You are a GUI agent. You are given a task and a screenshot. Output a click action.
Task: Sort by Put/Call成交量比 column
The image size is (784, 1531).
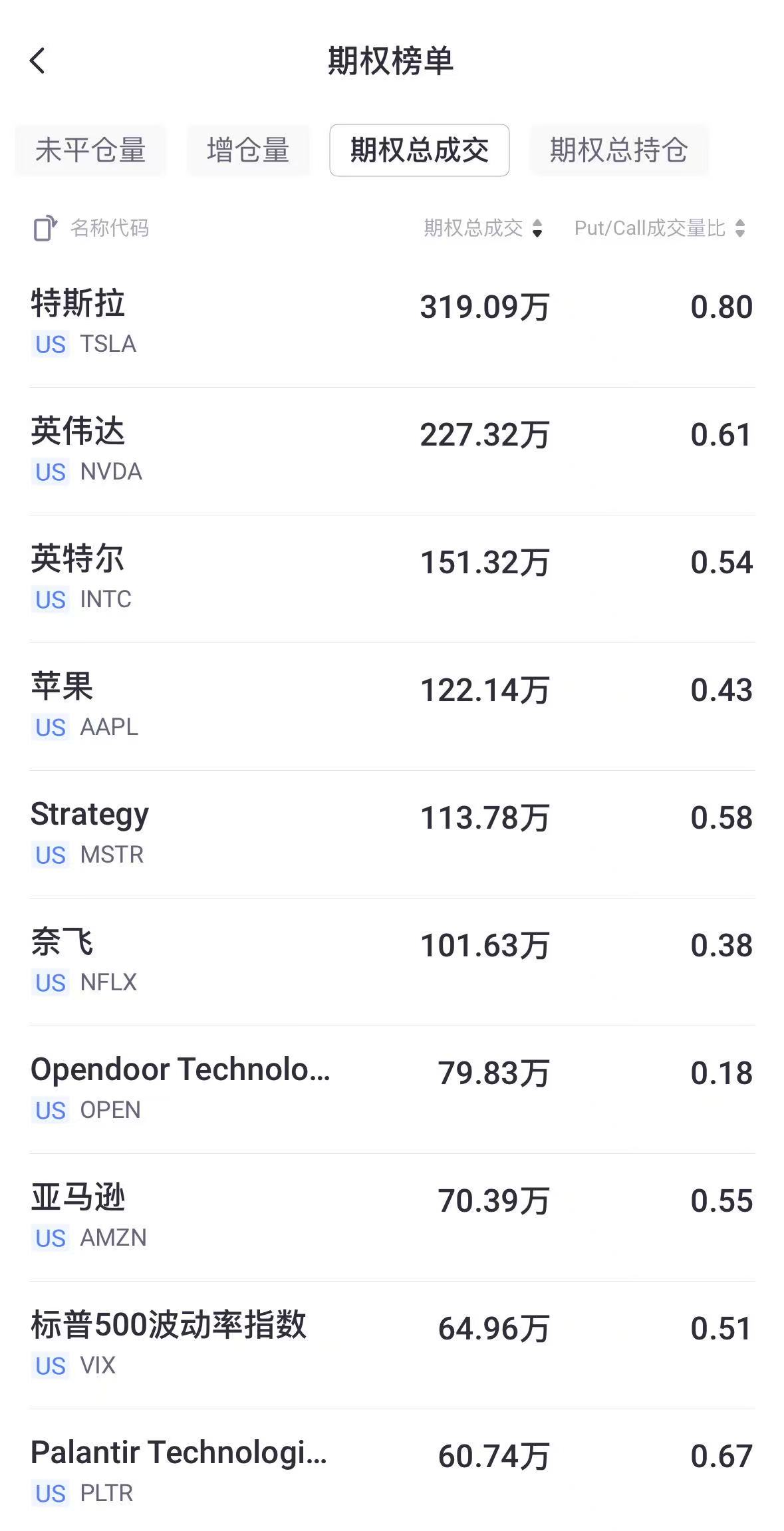point(660,228)
